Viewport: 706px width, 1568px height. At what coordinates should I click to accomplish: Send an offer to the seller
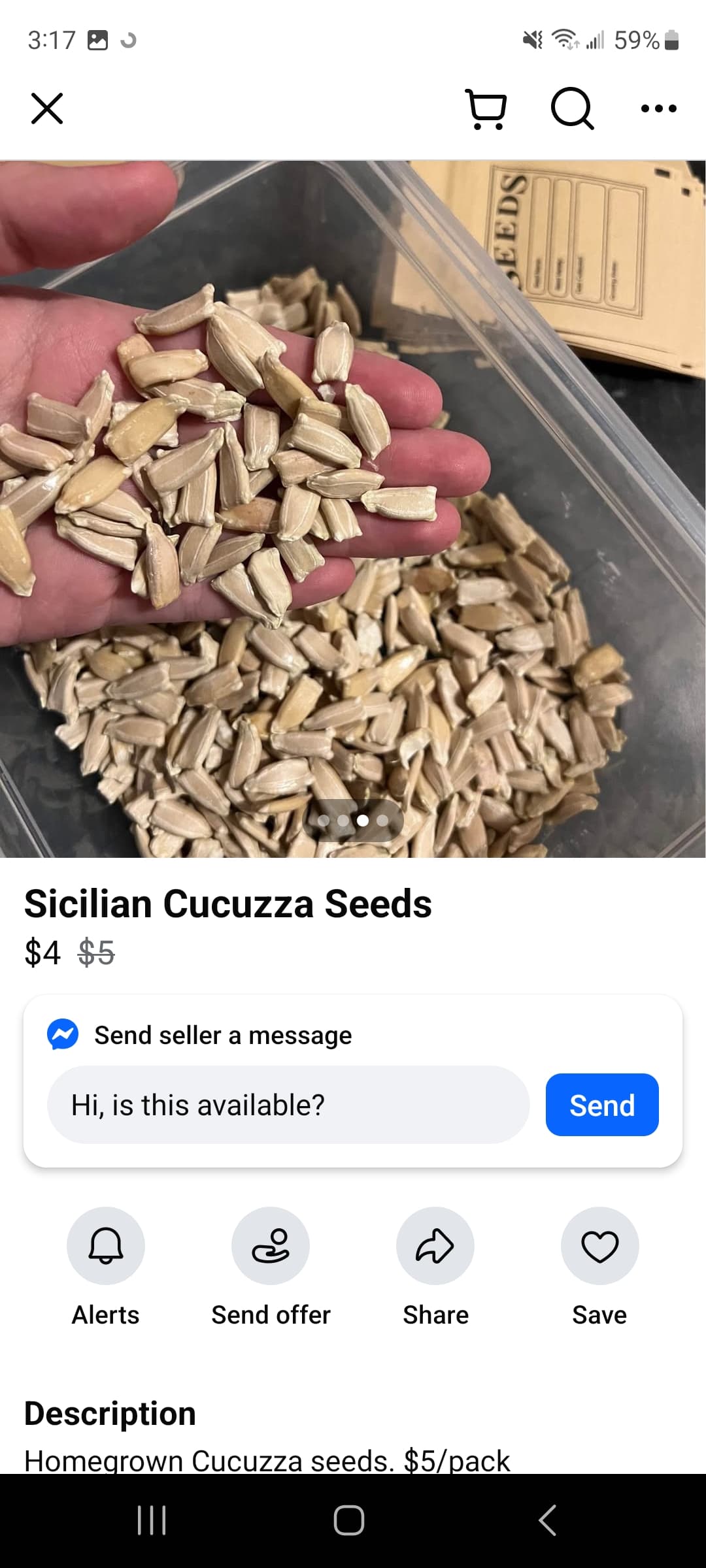point(271,1246)
